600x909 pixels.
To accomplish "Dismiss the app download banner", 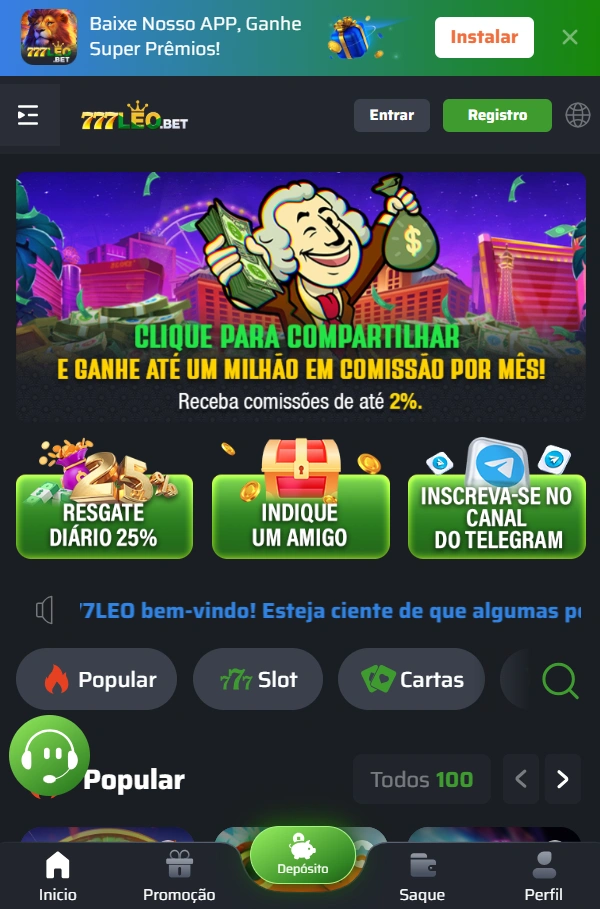I will click(570, 38).
